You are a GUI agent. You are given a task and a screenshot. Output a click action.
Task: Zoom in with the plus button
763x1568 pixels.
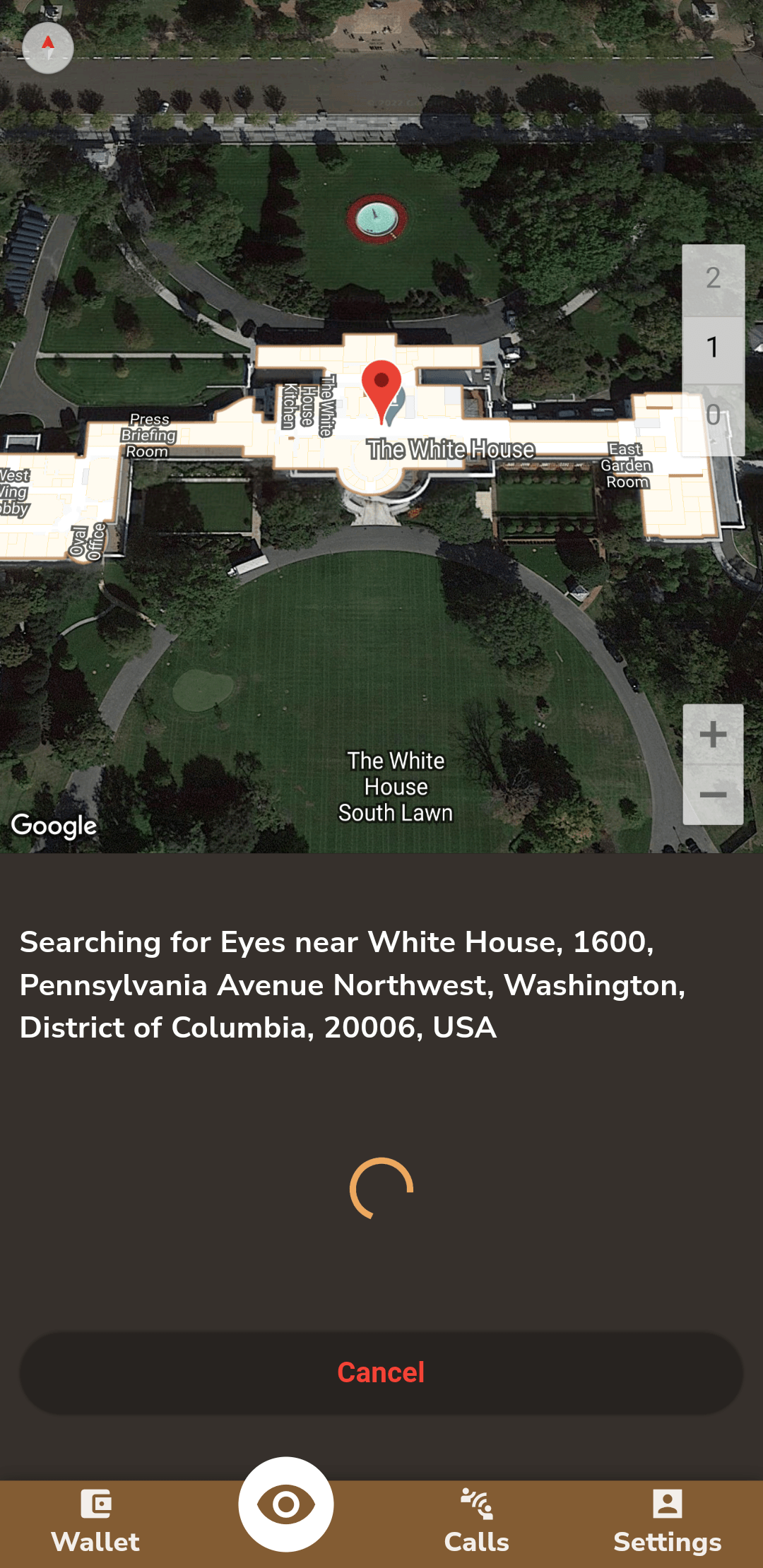click(713, 734)
